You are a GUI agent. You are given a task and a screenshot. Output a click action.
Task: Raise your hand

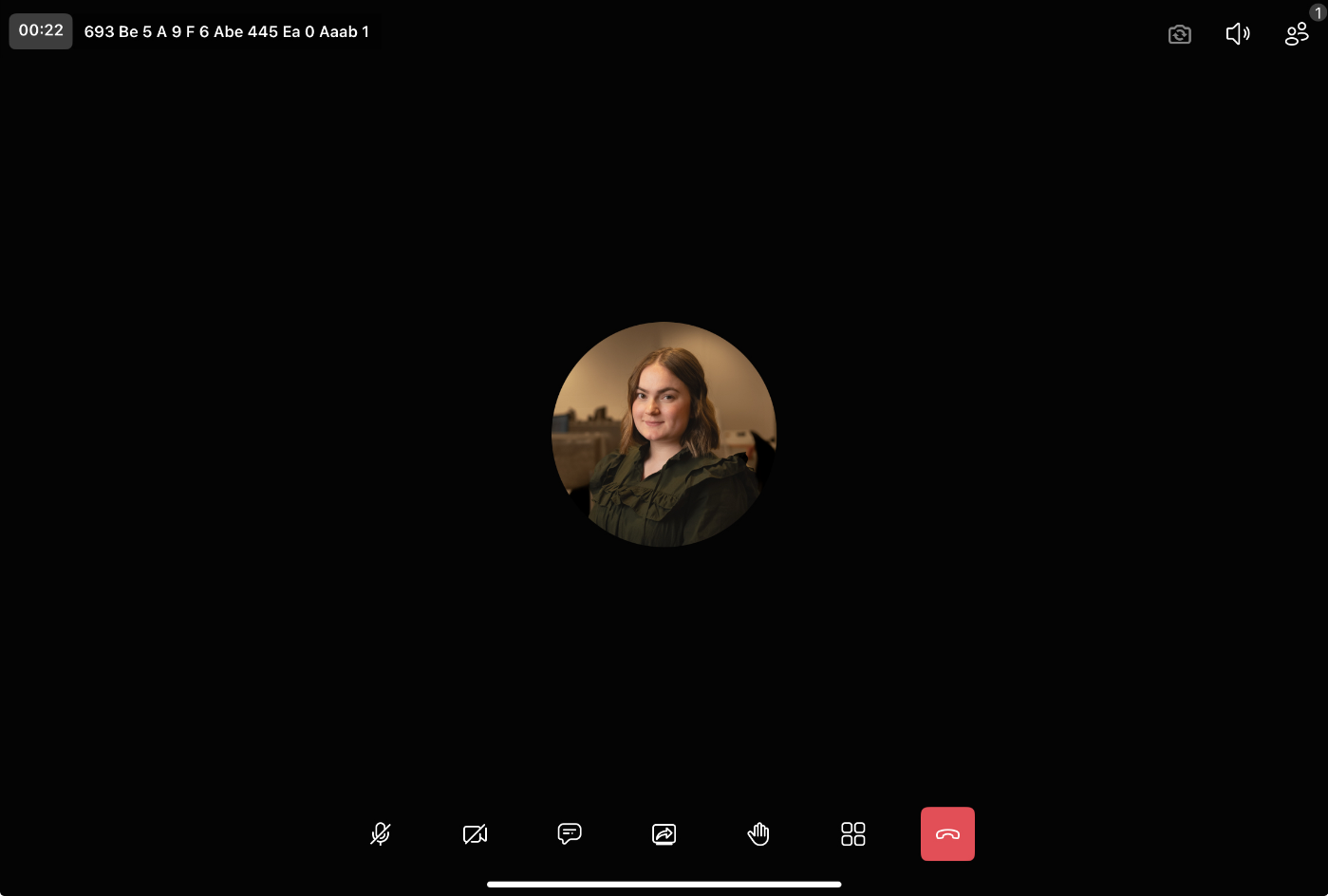pos(758,834)
